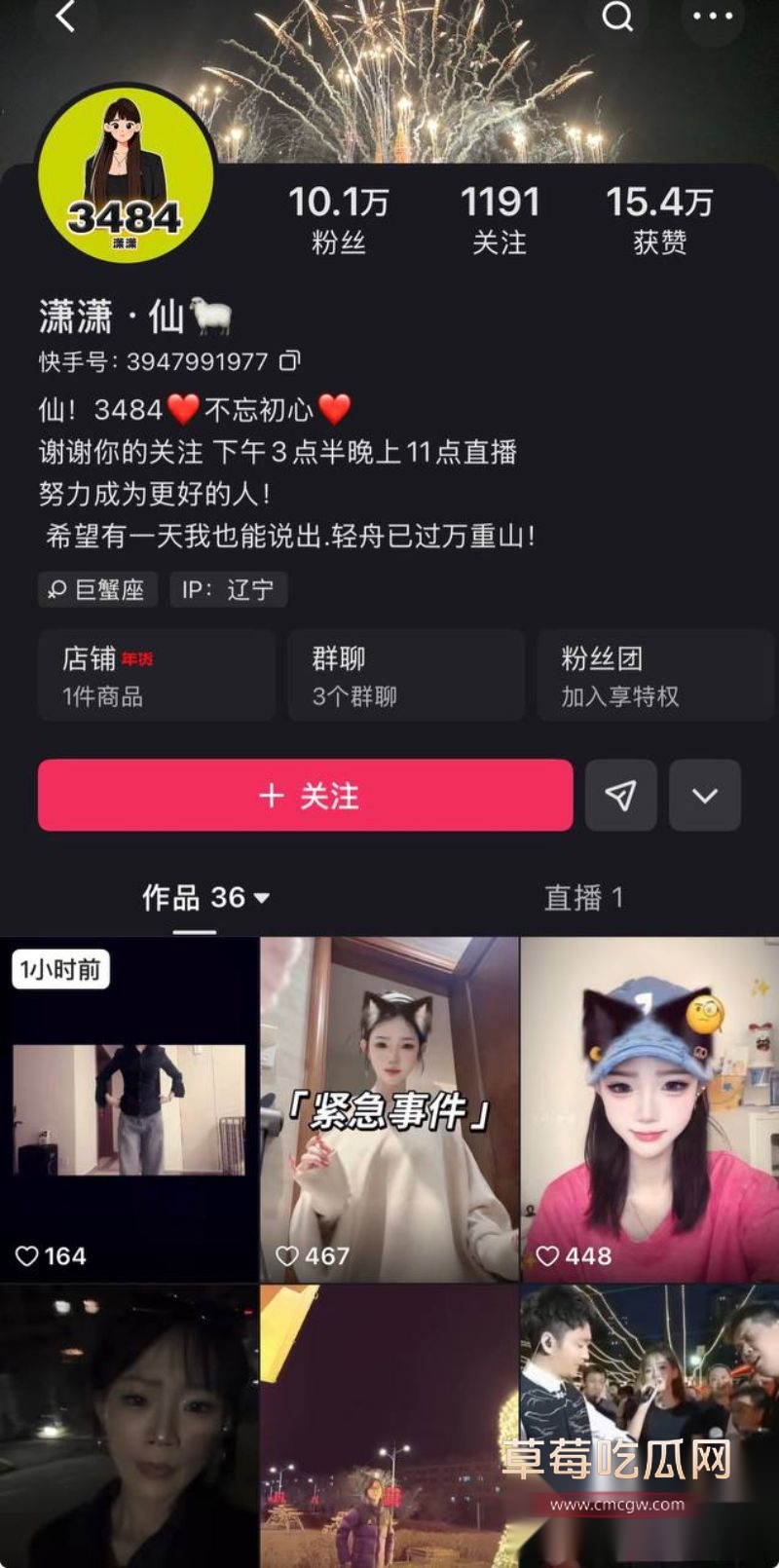This screenshot has width=779, height=1568.
Task: Copy the 快手号 using the copy icon
Action: [288, 361]
